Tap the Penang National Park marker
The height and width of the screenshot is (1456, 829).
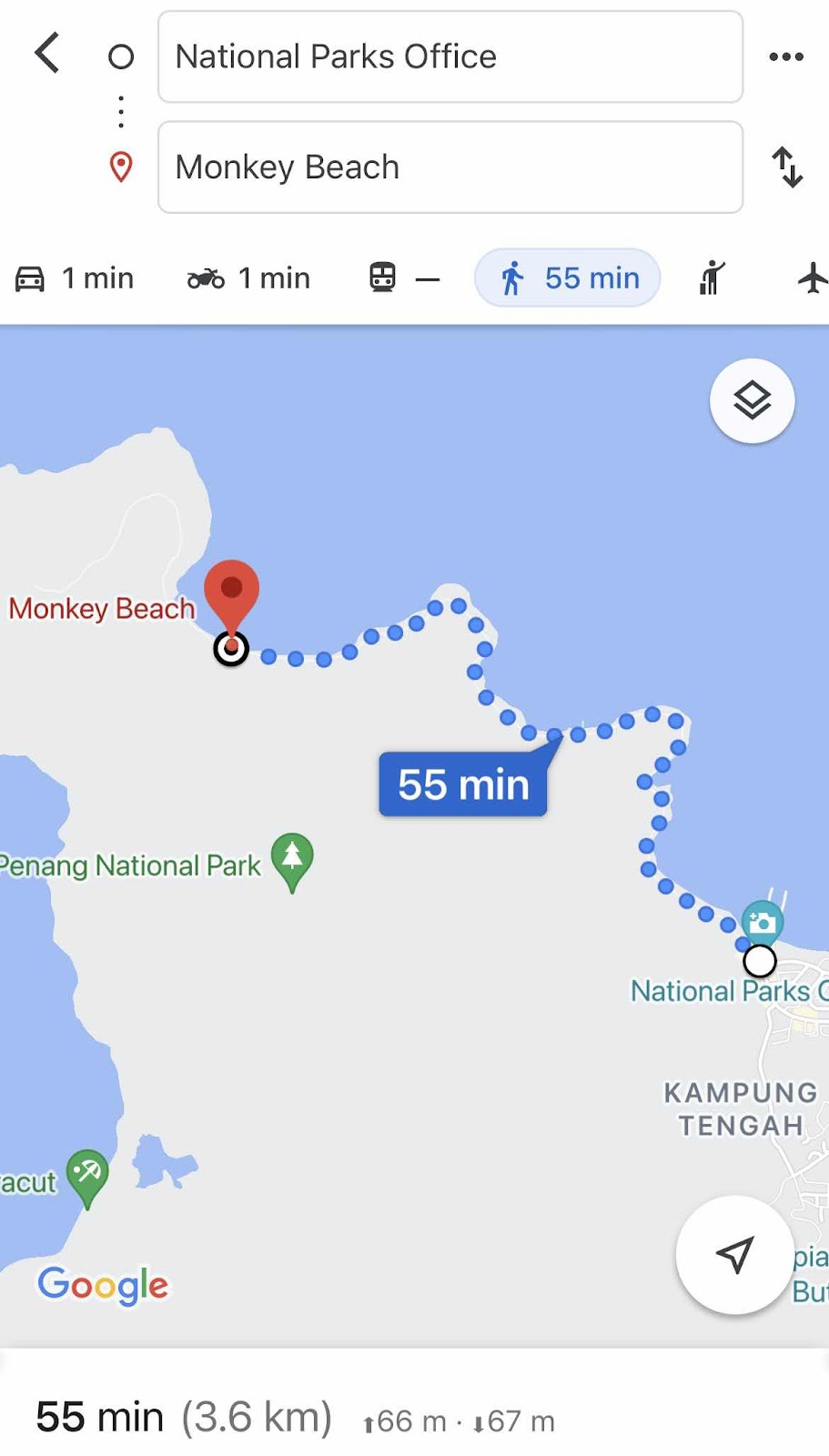point(292,858)
